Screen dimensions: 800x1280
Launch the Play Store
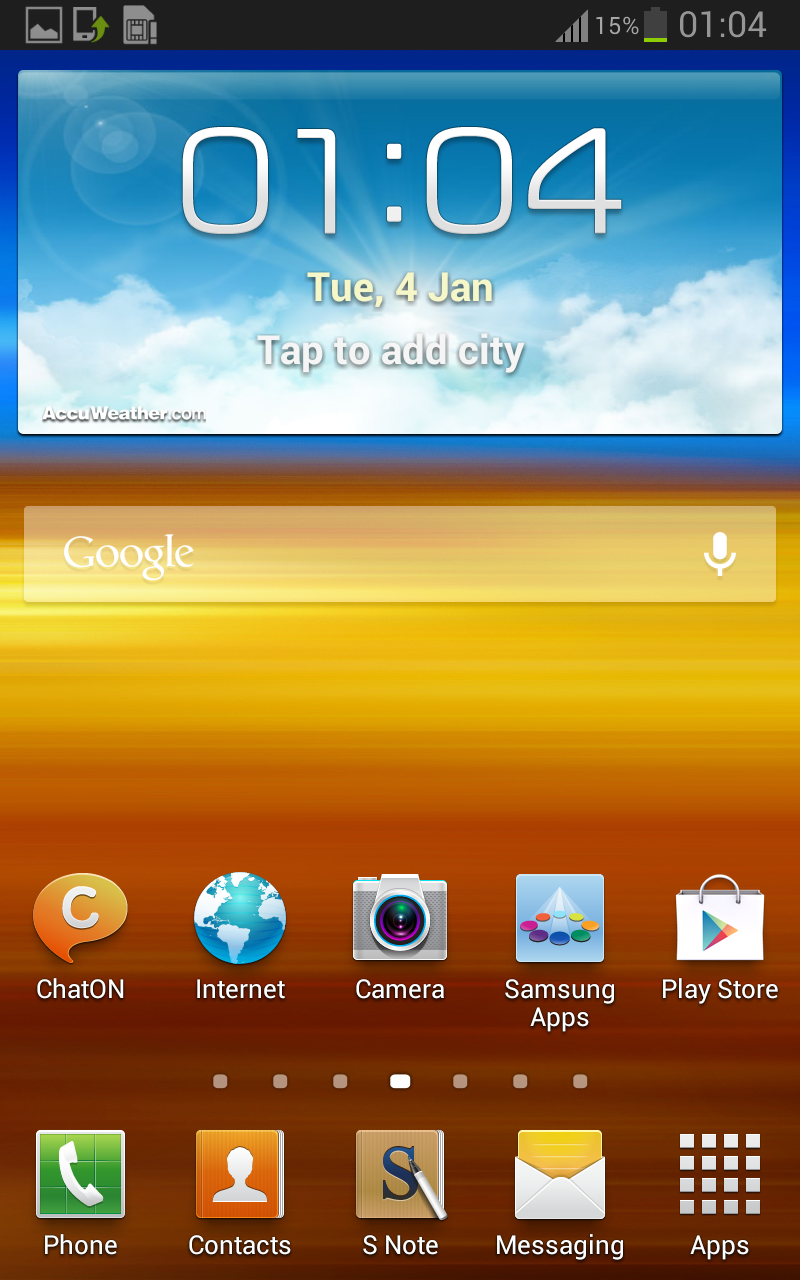pyautogui.click(x=720, y=918)
